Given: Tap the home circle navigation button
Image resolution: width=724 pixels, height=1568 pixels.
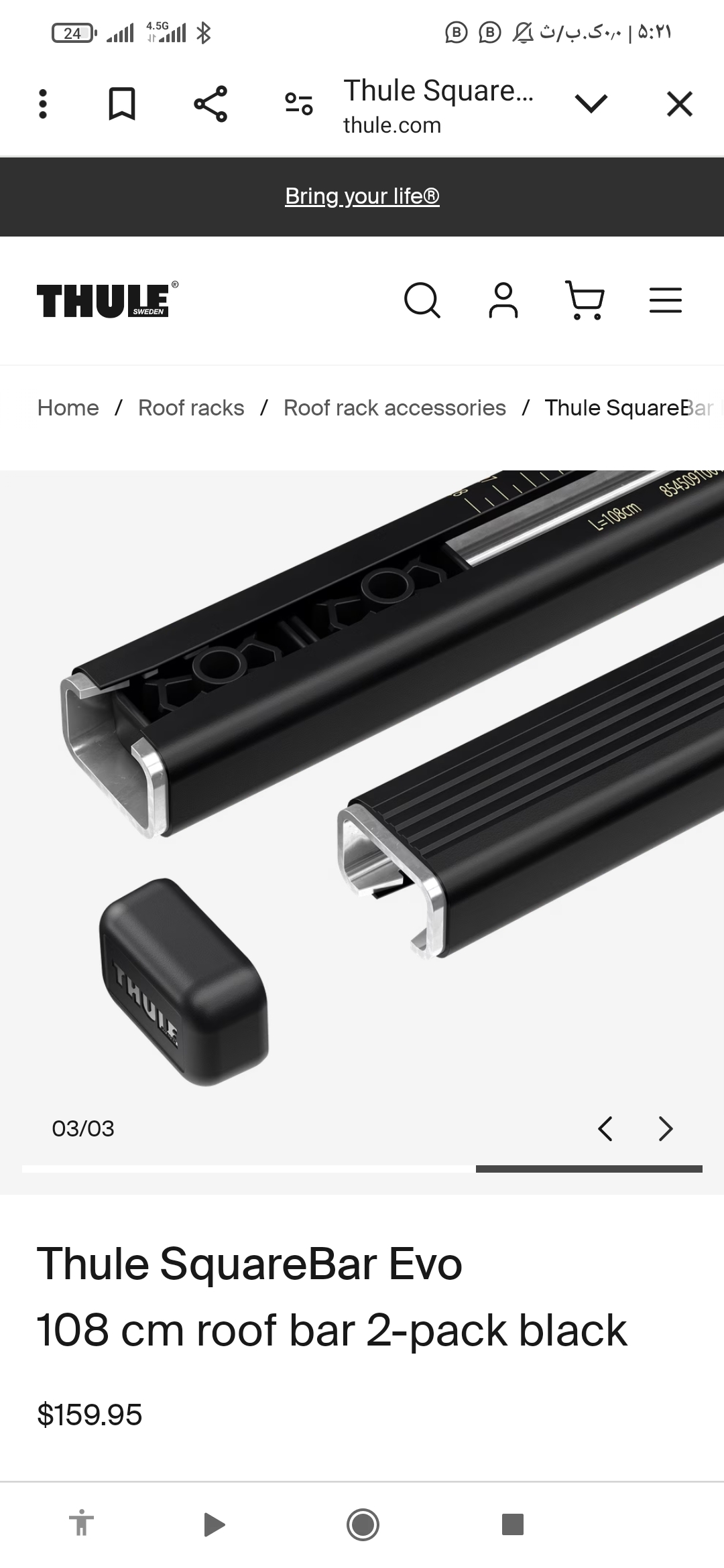Looking at the screenshot, I should tap(363, 1524).
